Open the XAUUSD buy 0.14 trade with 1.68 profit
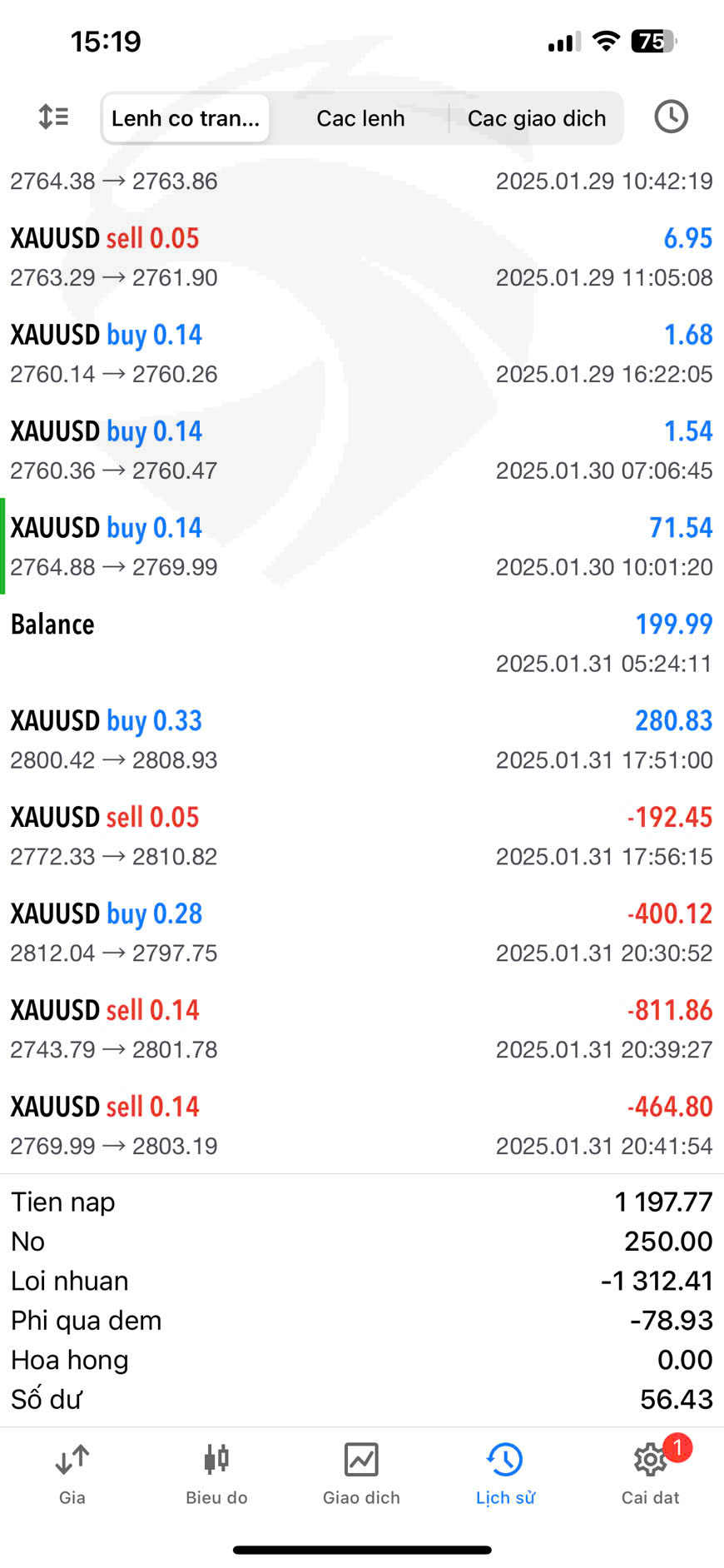The width and height of the screenshot is (724, 1568). [x=361, y=353]
